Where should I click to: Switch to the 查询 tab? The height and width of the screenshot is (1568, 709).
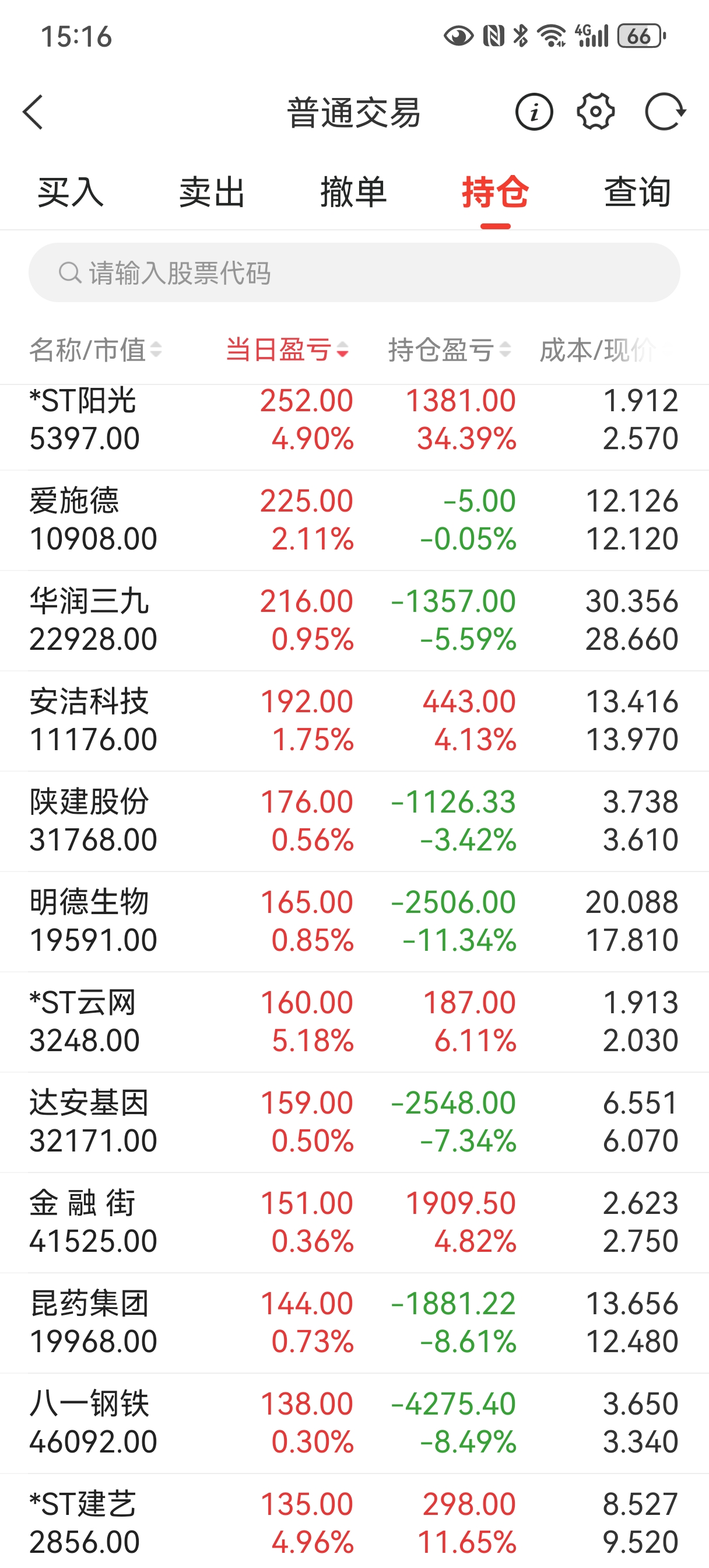(637, 192)
